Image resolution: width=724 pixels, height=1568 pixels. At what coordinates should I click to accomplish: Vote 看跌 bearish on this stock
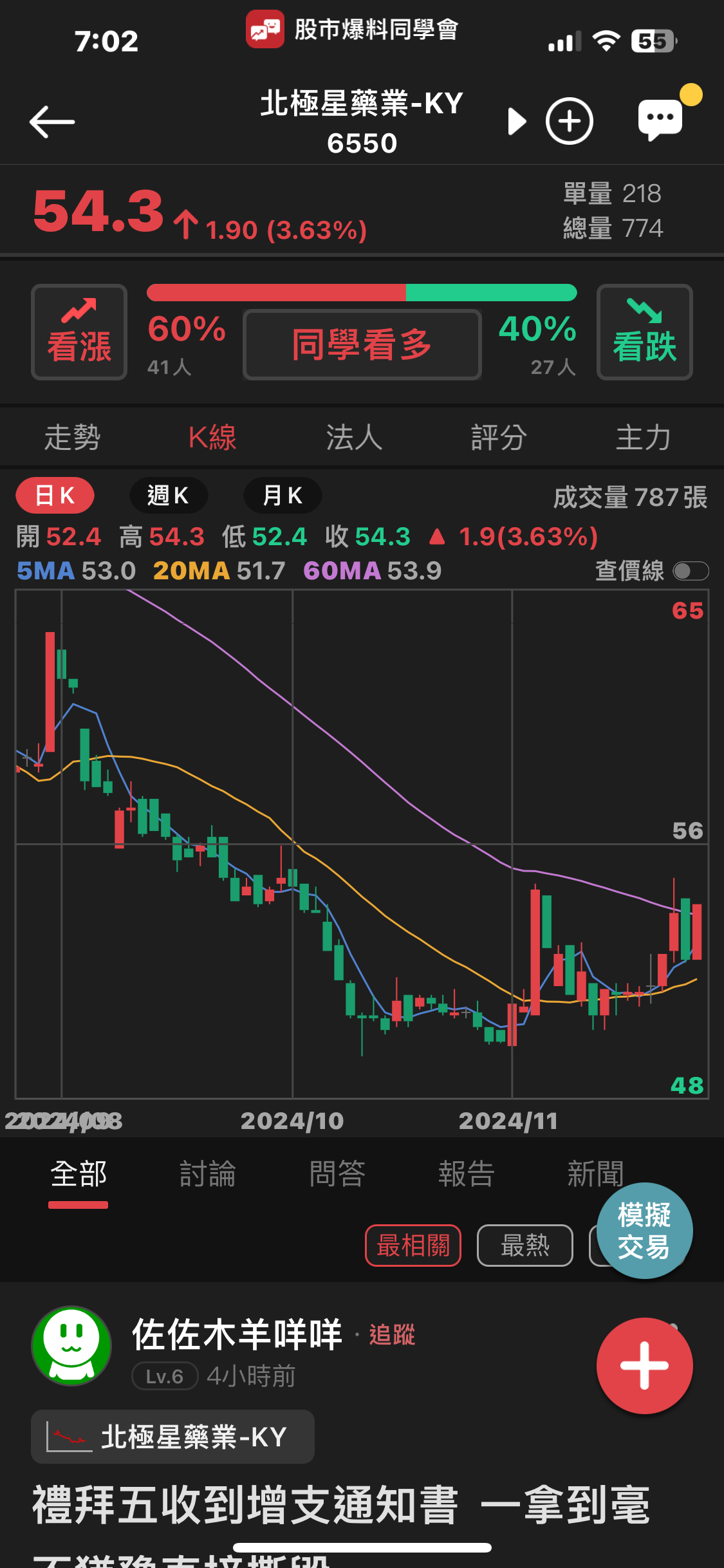tap(644, 332)
